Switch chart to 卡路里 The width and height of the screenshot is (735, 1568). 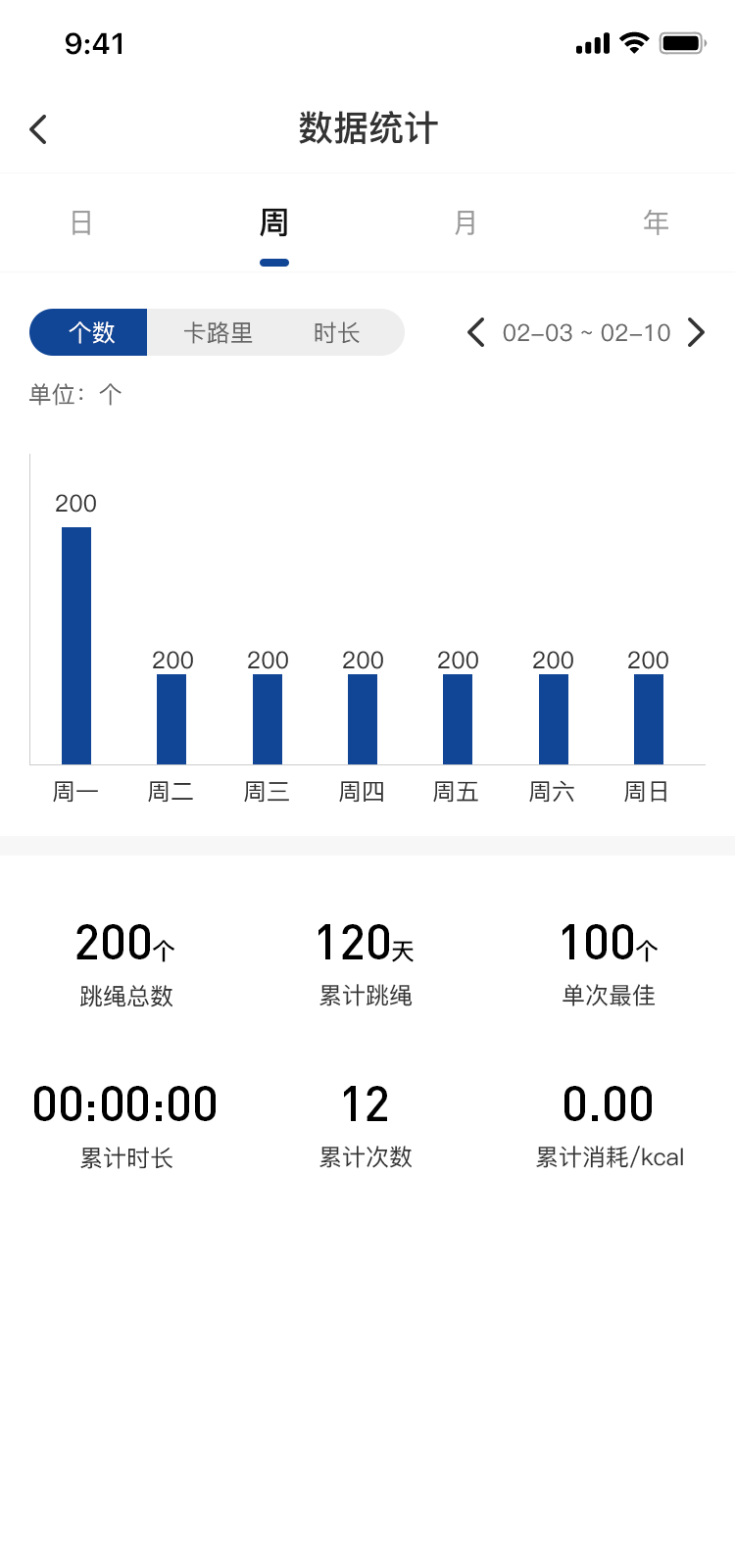[x=218, y=332]
